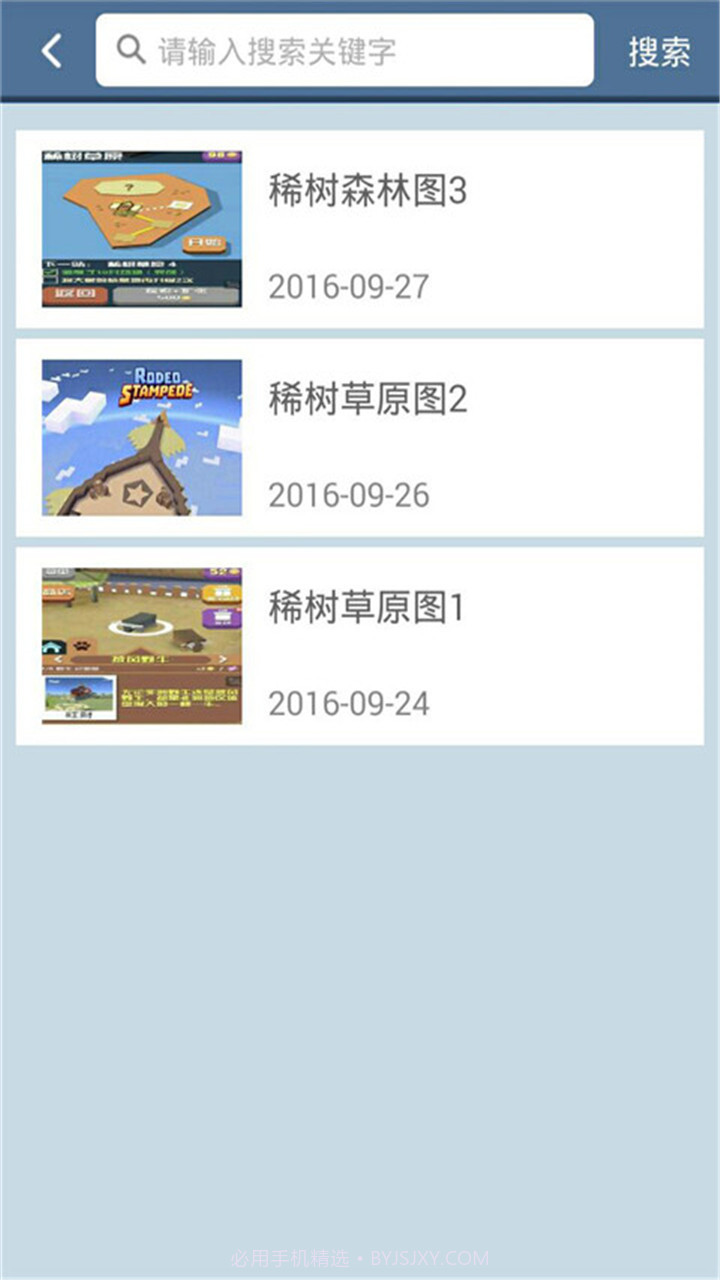View the thumbnail for 稀树草原图1

[x=140, y=643]
